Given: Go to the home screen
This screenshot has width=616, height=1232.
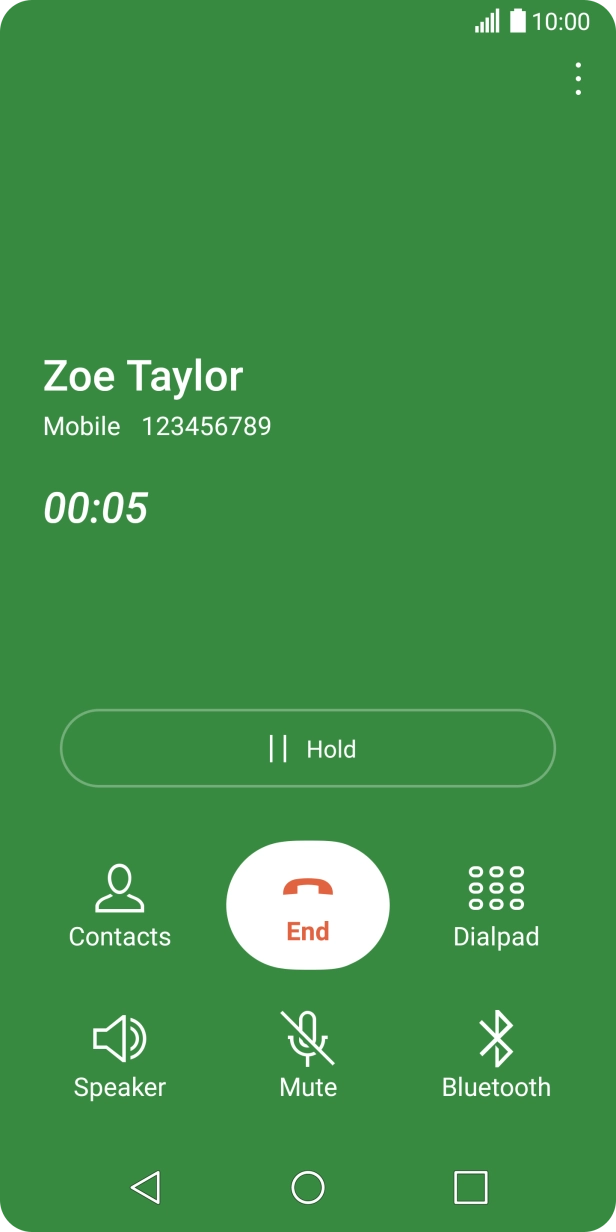Looking at the screenshot, I should click(308, 1187).
